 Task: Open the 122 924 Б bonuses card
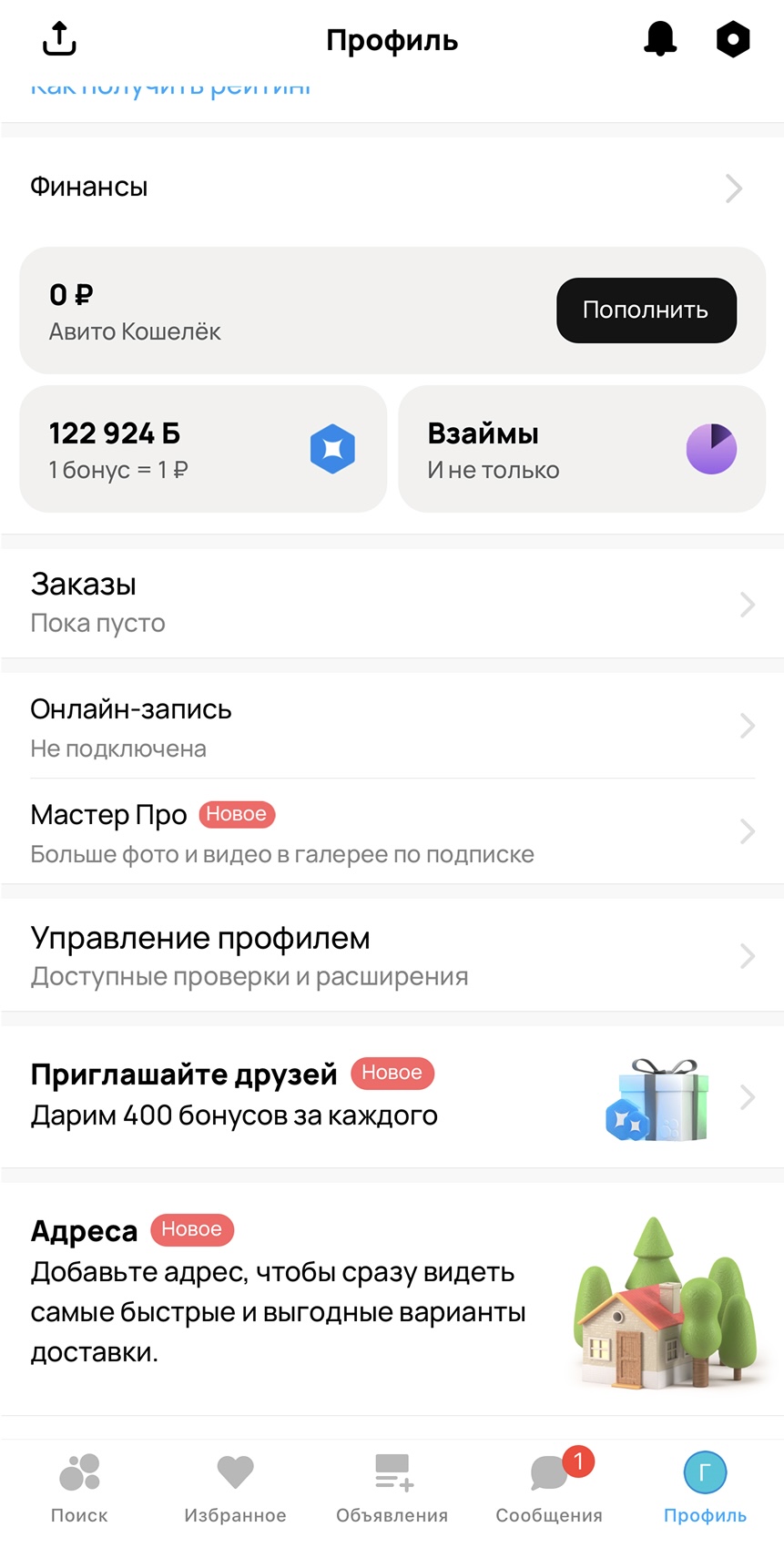point(203,449)
